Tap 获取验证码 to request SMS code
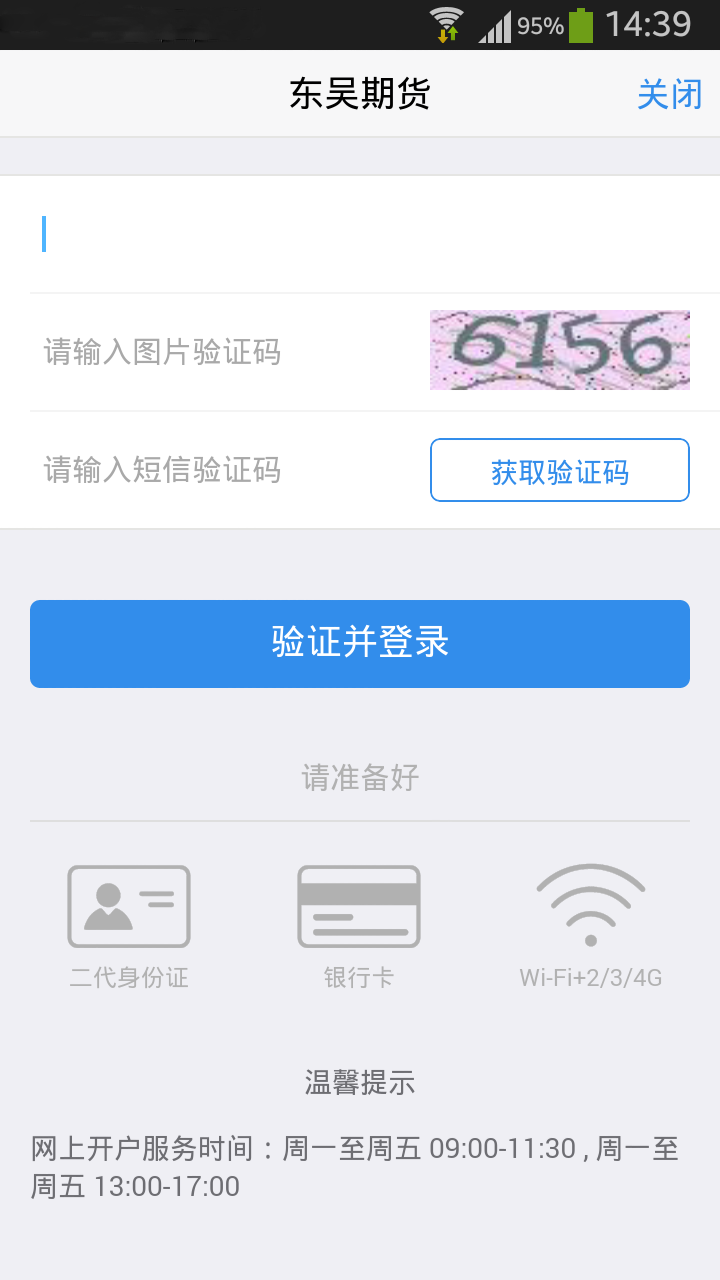The image size is (720, 1280). click(x=559, y=469)
